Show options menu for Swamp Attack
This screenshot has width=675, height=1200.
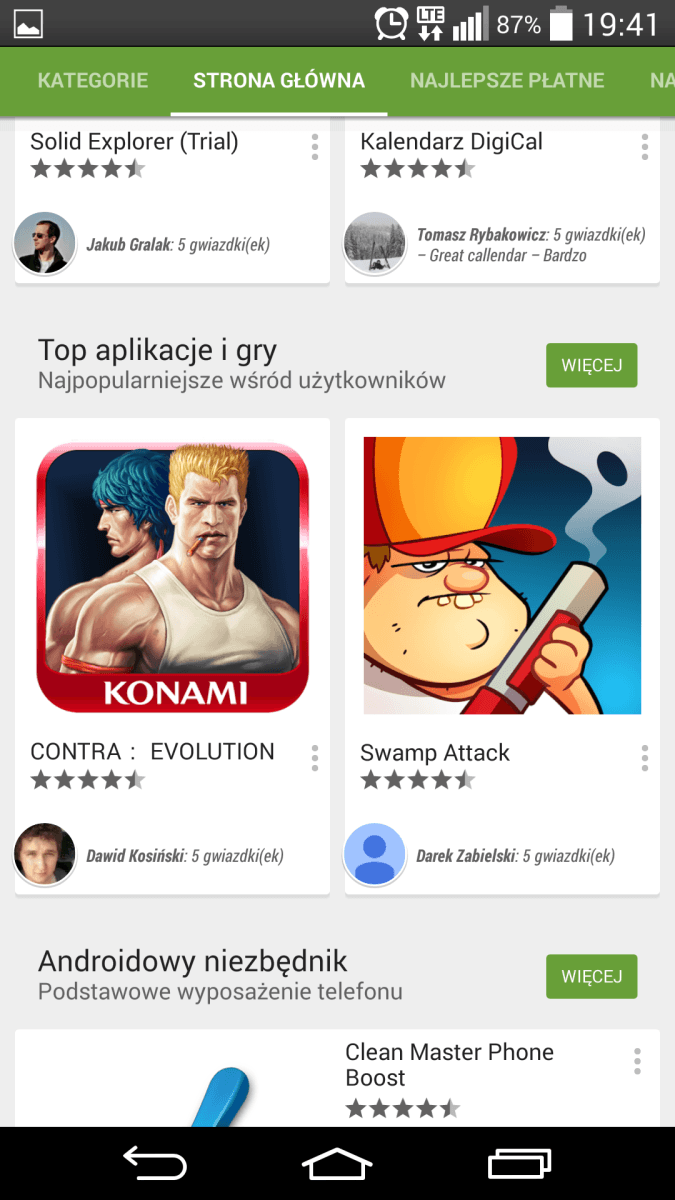tap(644, 758)
